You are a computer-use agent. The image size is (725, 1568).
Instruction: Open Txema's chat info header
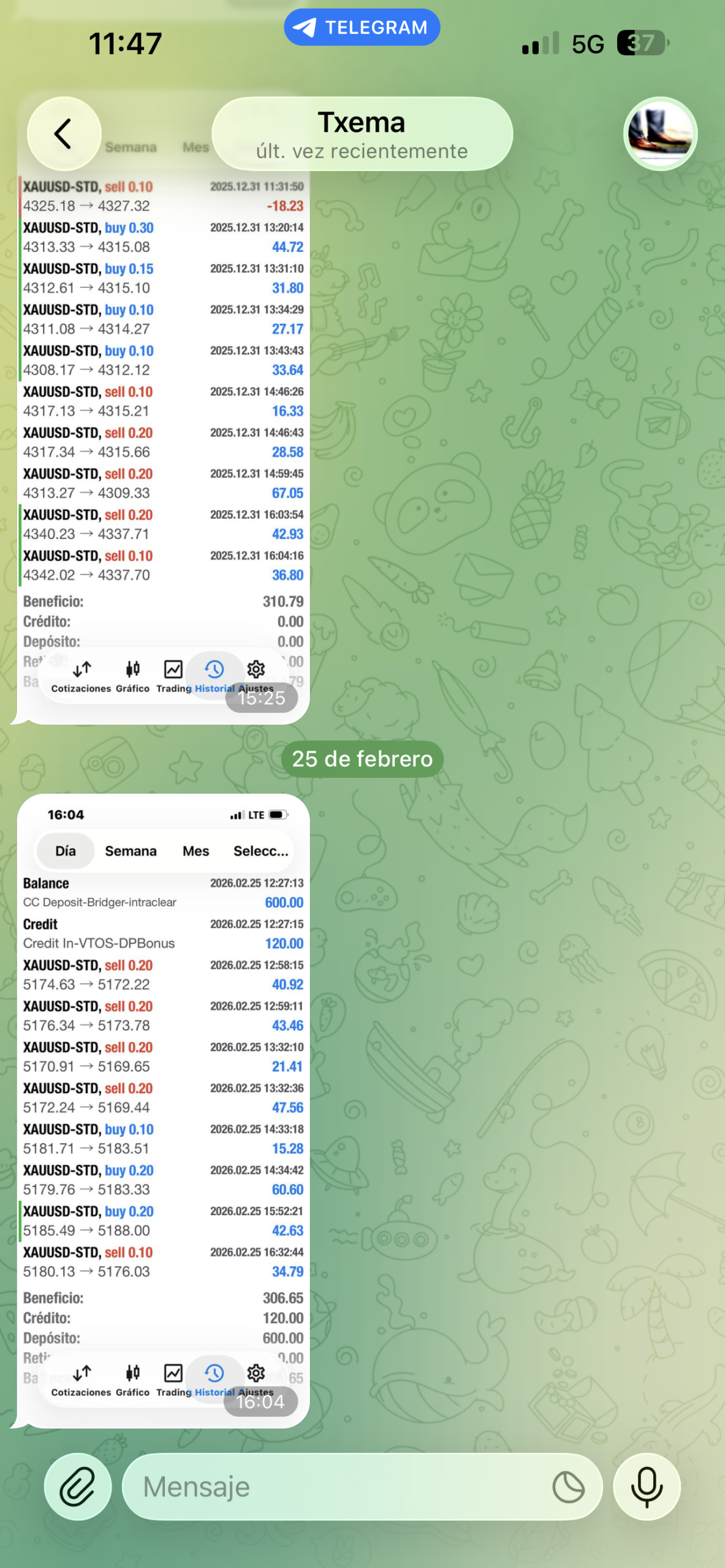tap(362, 134)
